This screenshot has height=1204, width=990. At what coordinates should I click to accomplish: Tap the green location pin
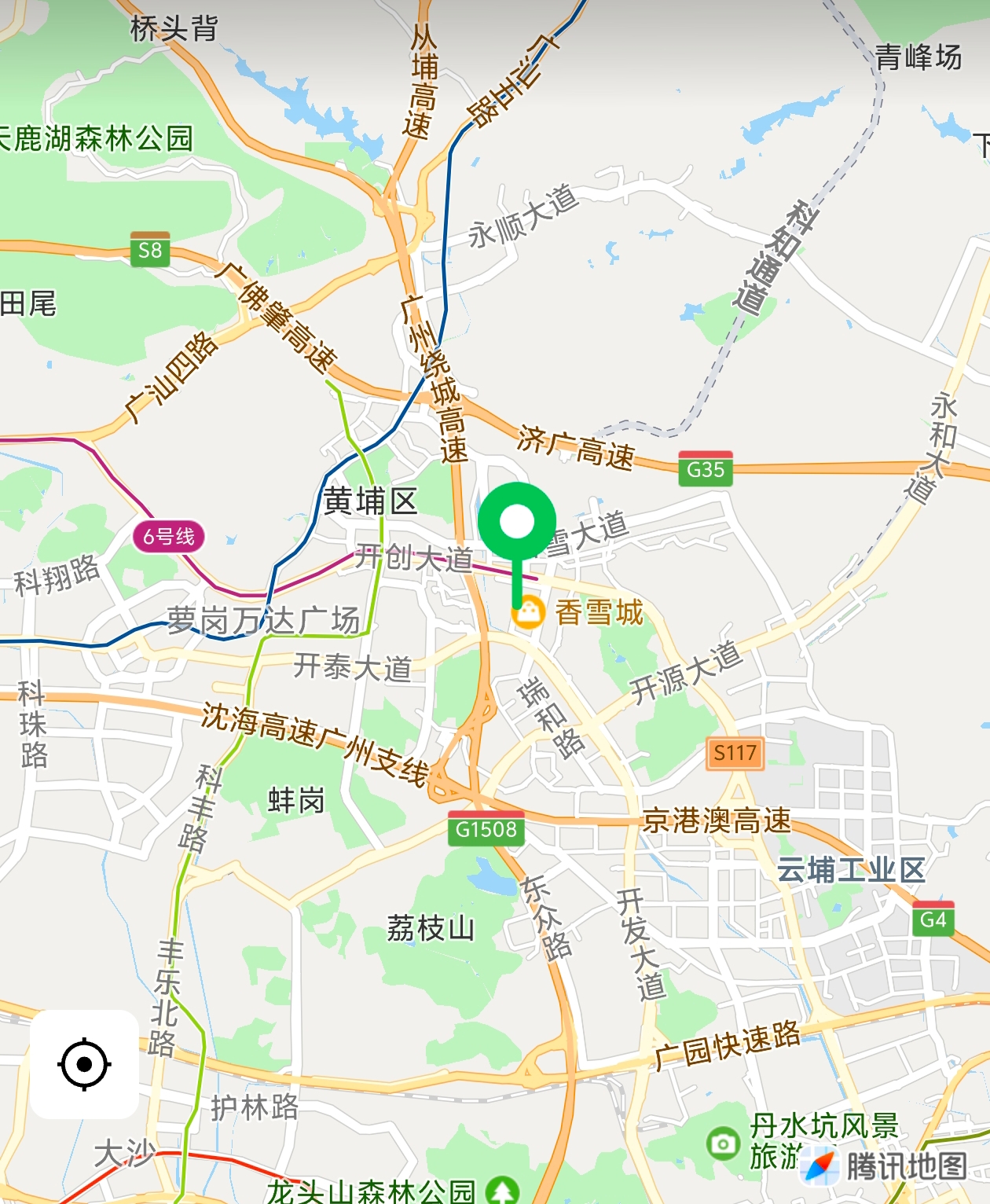(x=517, y=522)
